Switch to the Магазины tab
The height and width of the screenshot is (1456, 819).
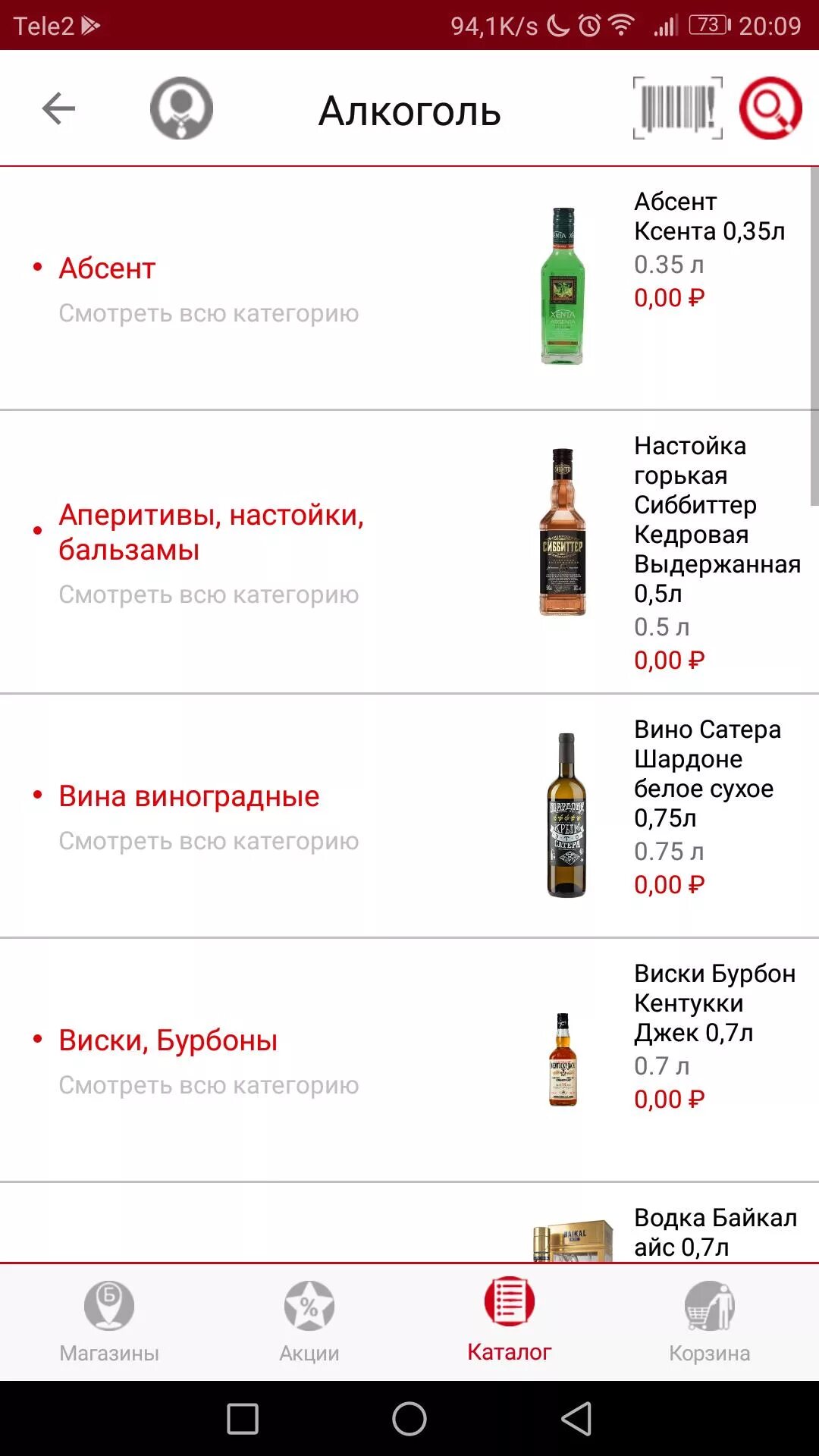click(109, 1320)
